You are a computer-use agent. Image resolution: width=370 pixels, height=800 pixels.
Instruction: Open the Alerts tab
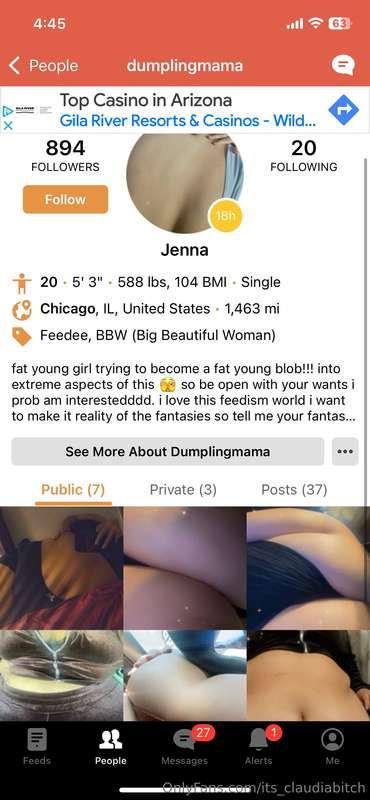[259, 747]
